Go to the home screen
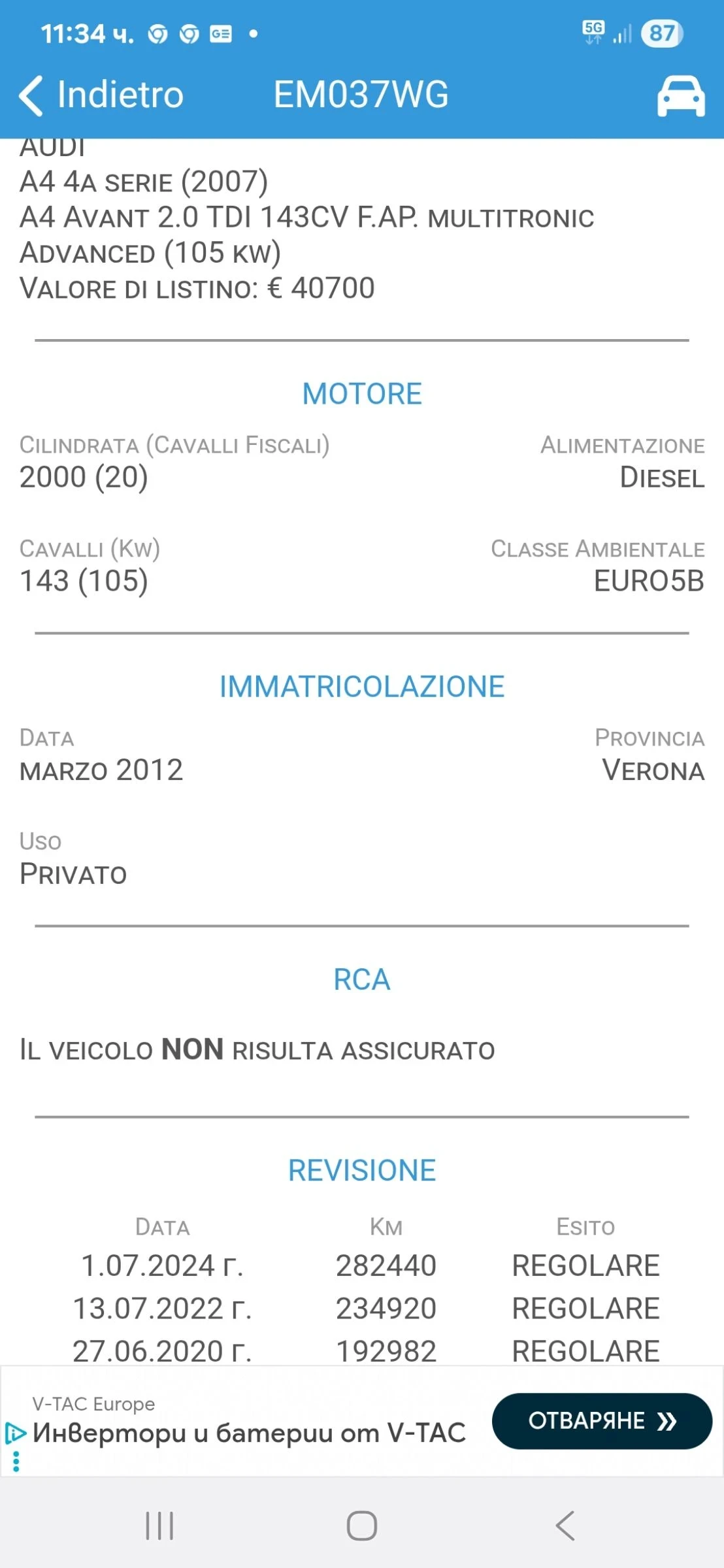Viewport: 724px width, 1568px height. pos(362,1526)
